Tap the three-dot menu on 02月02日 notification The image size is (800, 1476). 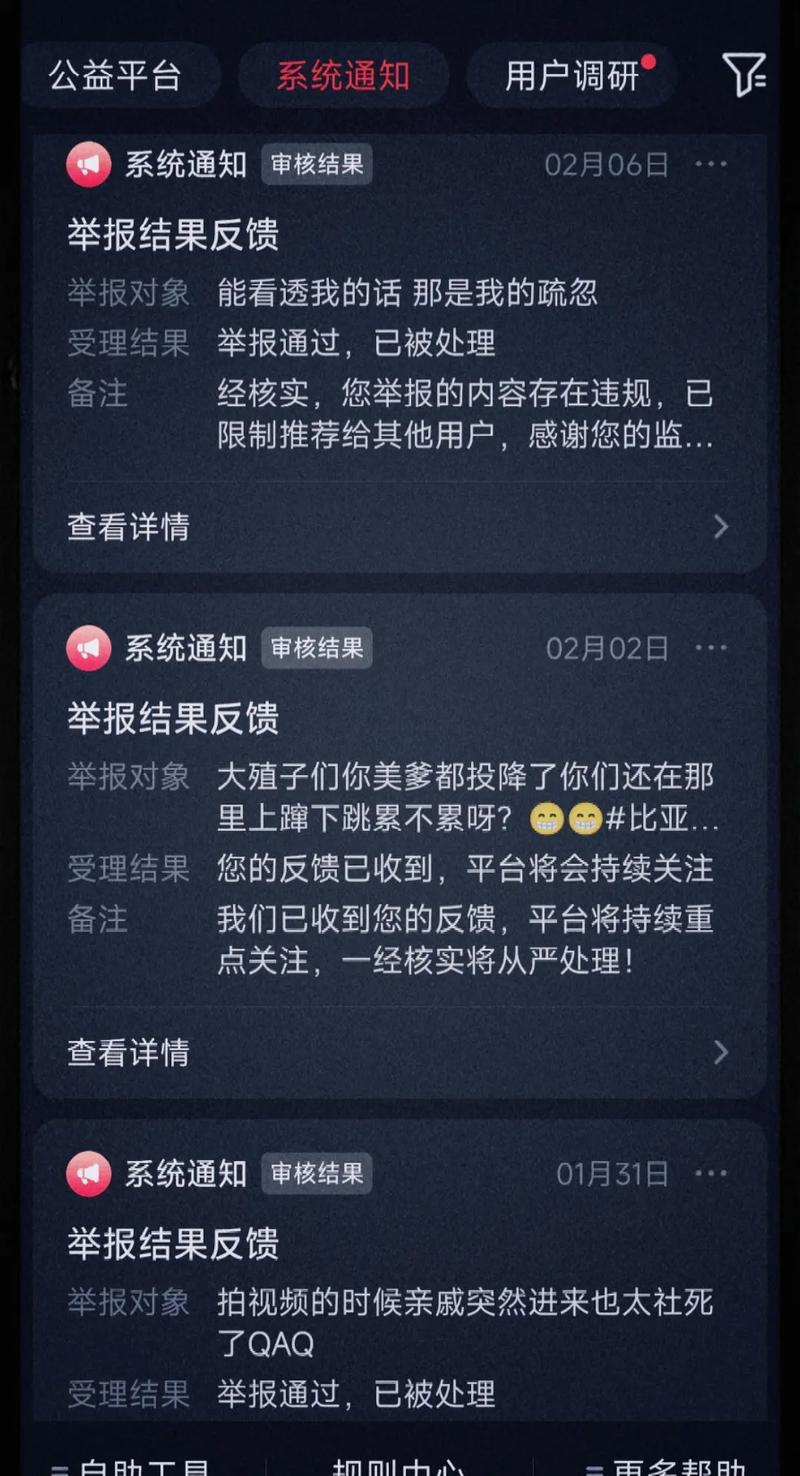tap(711, 648)
